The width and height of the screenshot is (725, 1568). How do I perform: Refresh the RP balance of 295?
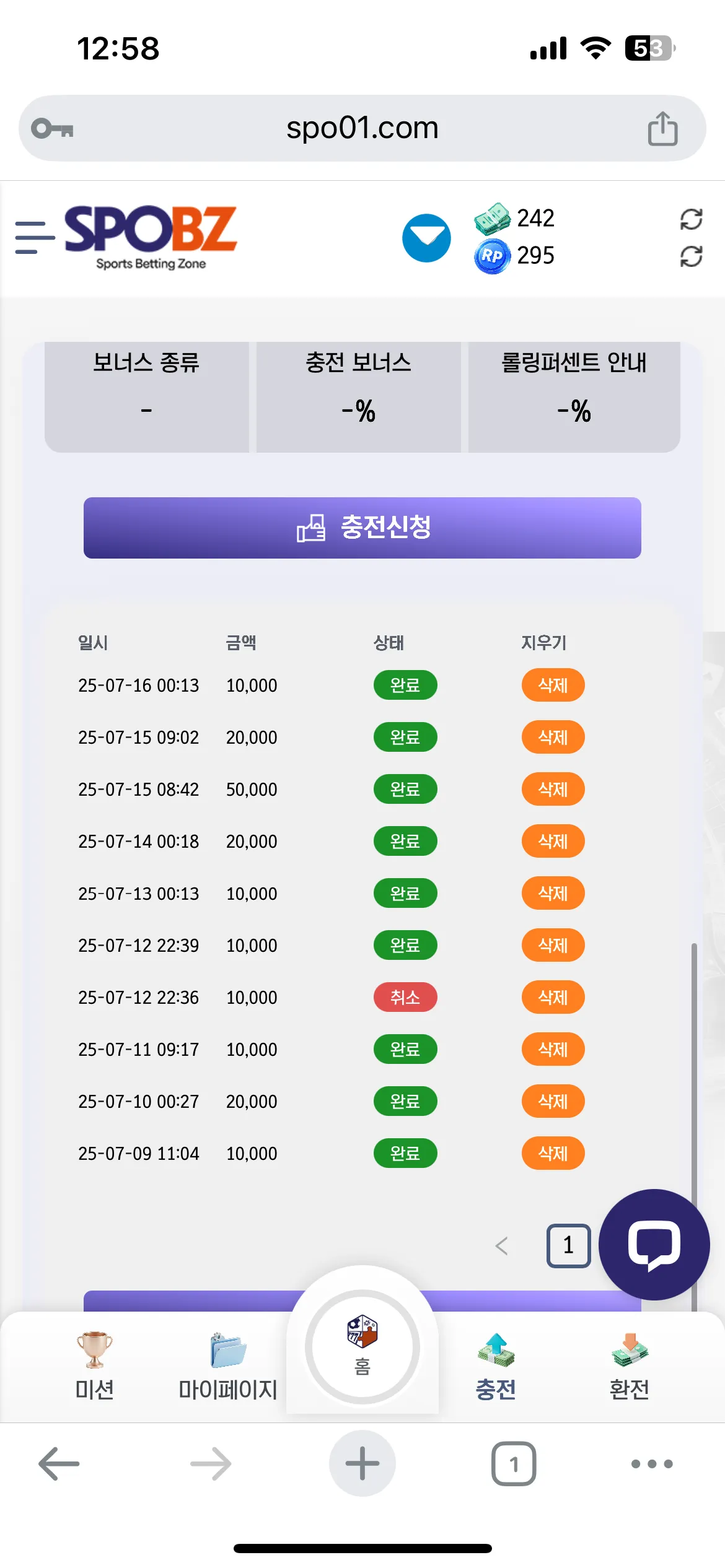691,256
